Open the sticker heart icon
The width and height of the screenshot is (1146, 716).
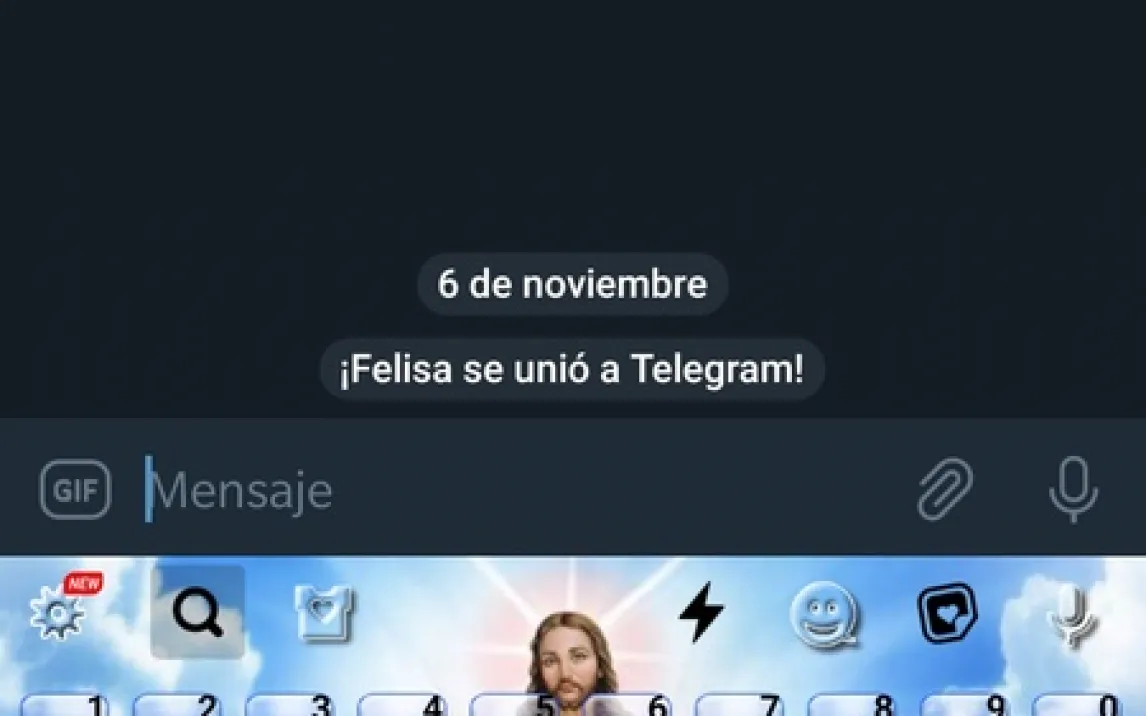pos(948,612)
